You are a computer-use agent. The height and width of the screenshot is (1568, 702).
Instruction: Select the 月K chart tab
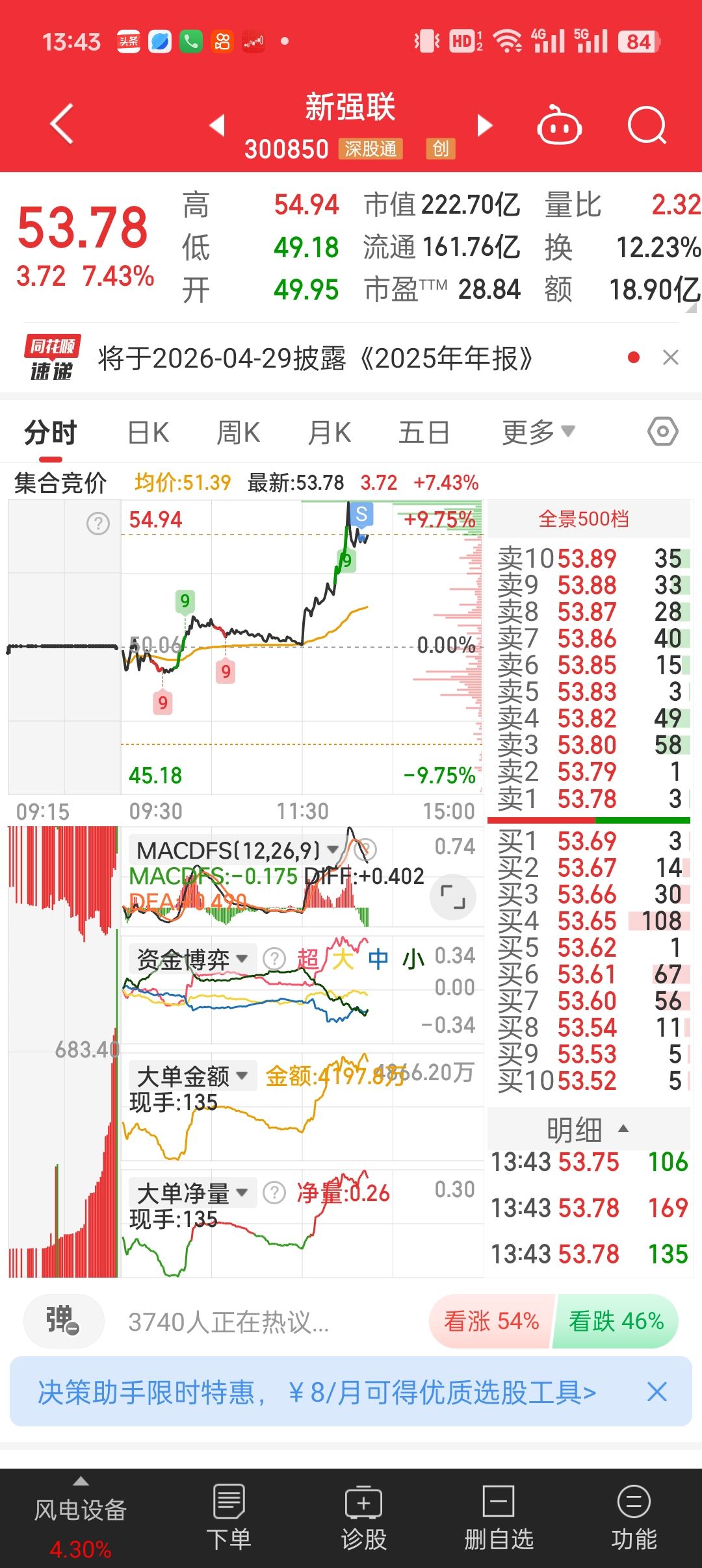click(330, 433)
